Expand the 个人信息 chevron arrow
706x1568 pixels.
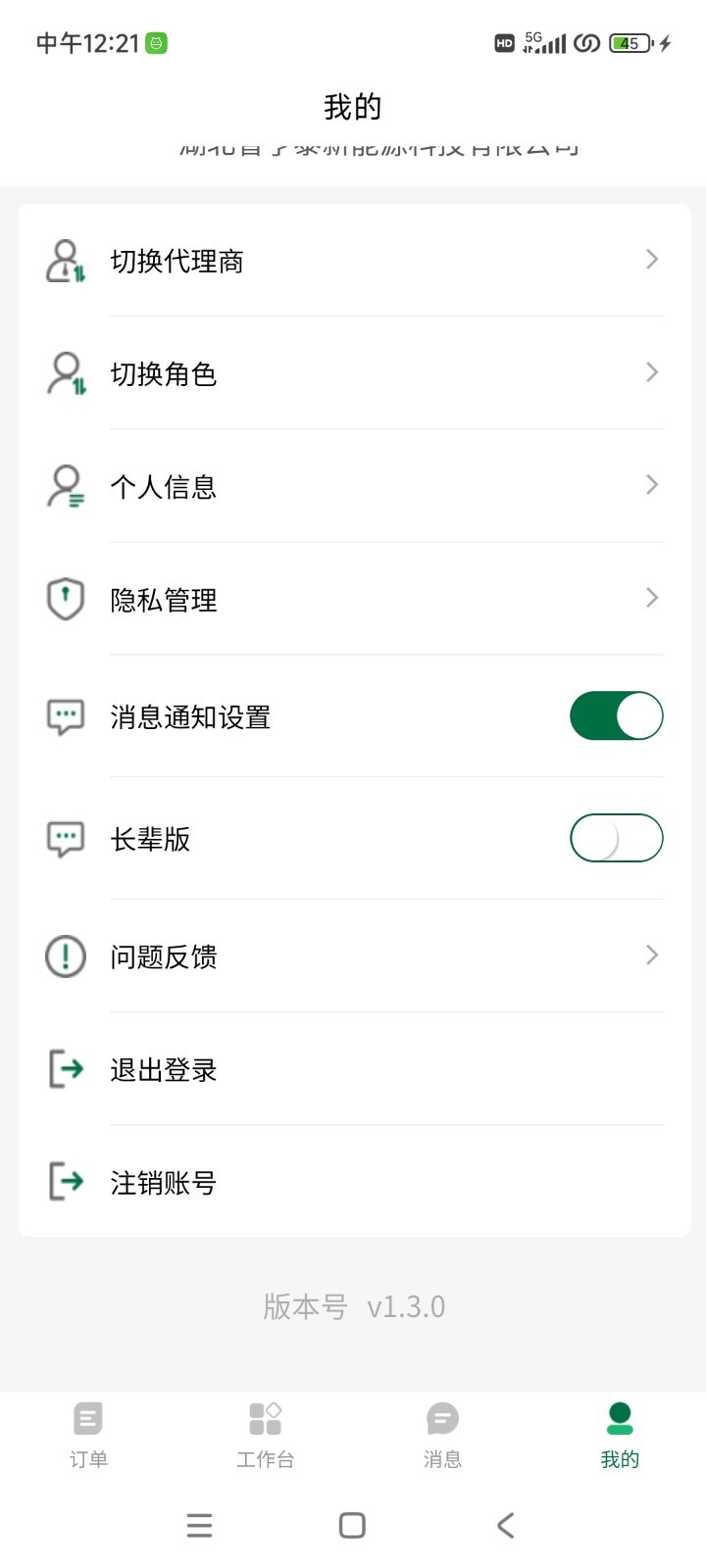pos(650,485)
